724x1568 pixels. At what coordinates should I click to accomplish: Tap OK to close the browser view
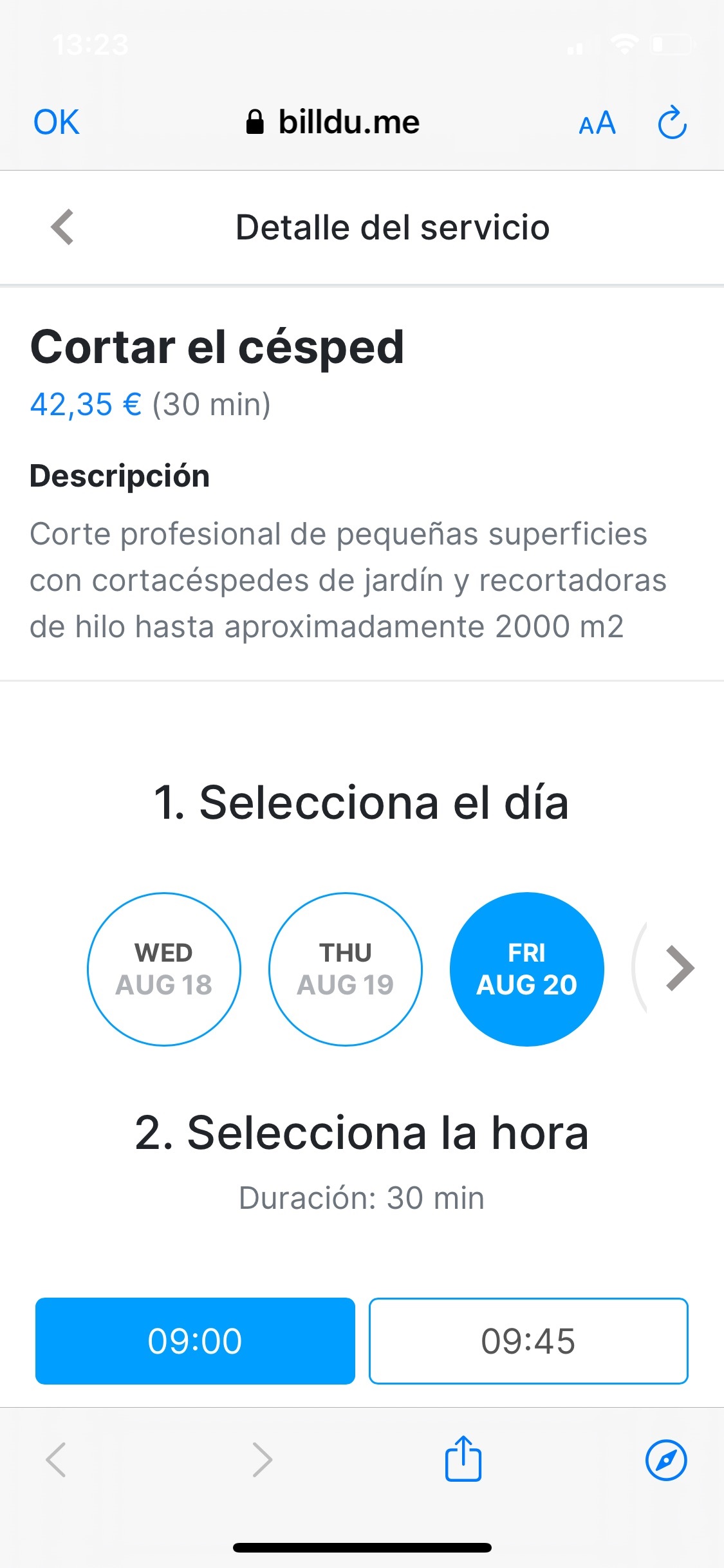pos(57,122)
